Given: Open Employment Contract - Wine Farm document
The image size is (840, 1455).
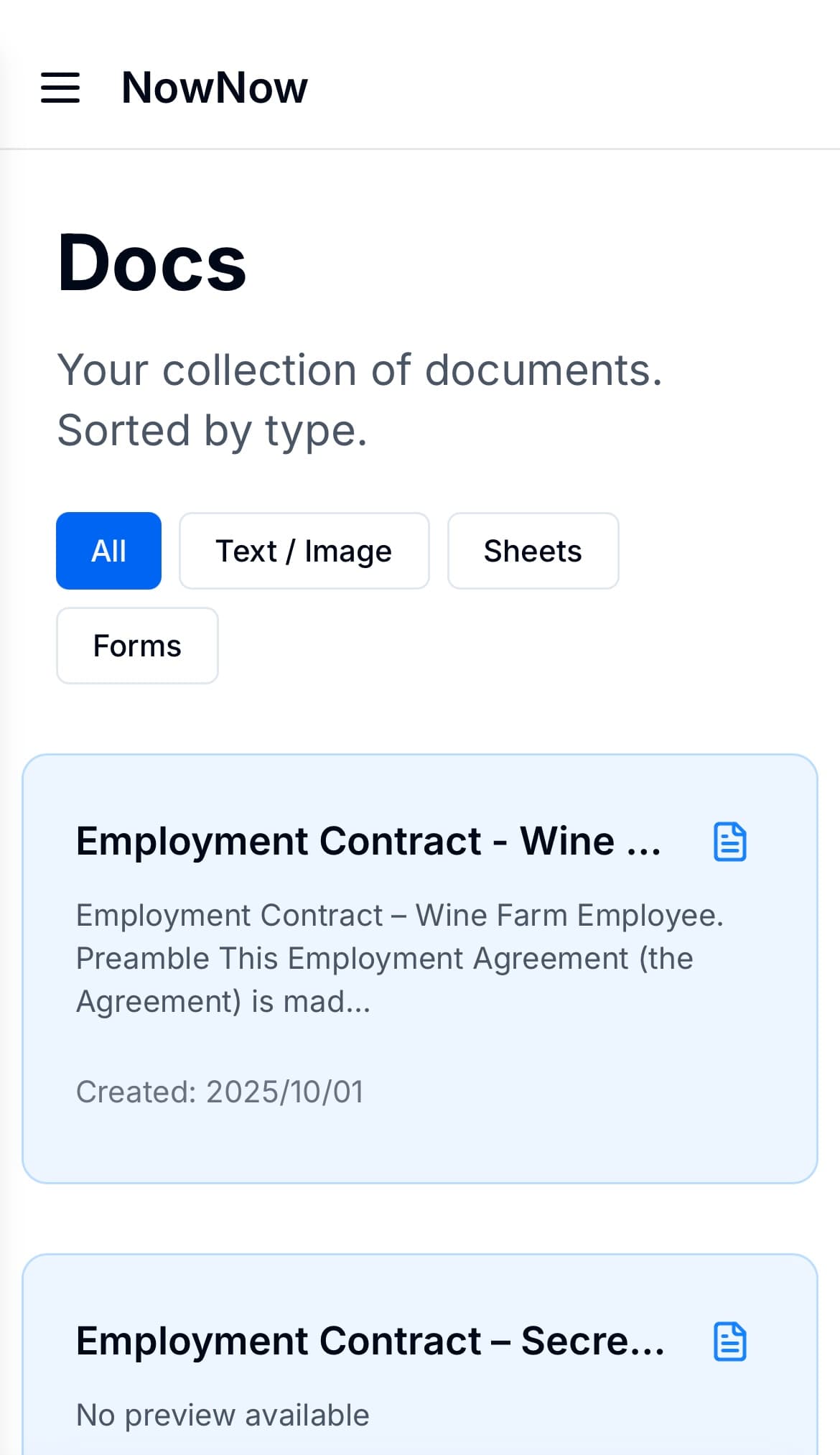Looking at the screenshot, I should (x=371, y=841).
